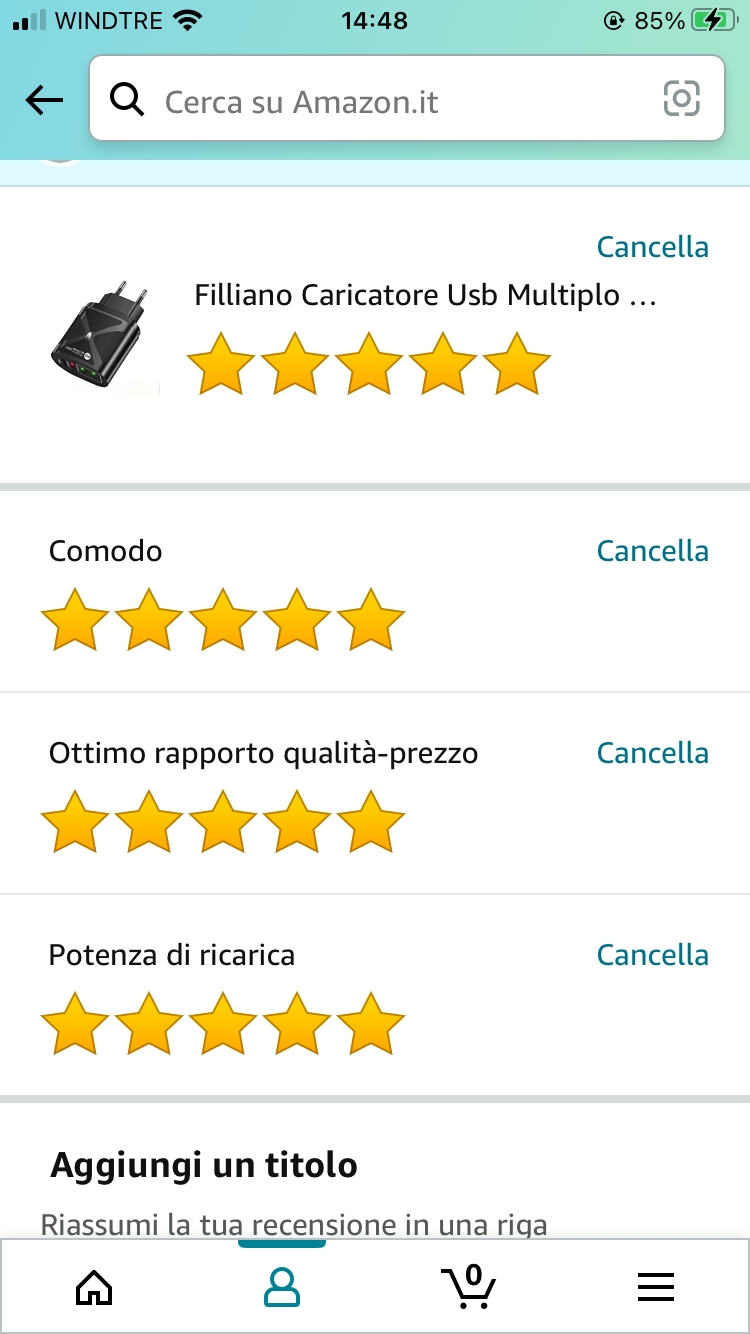The height and width of the screenshot is (1334, 750).
Task: Clear the overall product star rating
Action: [652, 247]
